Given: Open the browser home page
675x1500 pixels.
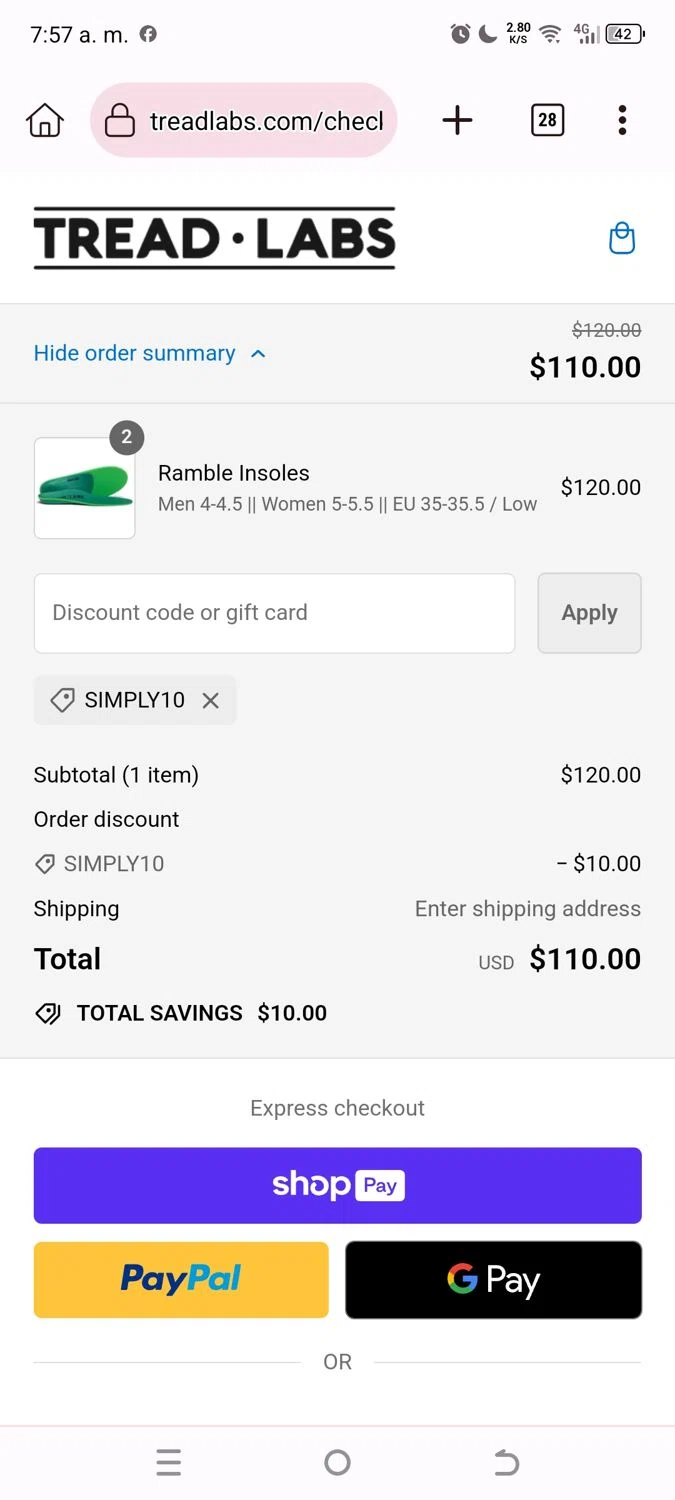Looking at the screenshot, I should point(44,121).
